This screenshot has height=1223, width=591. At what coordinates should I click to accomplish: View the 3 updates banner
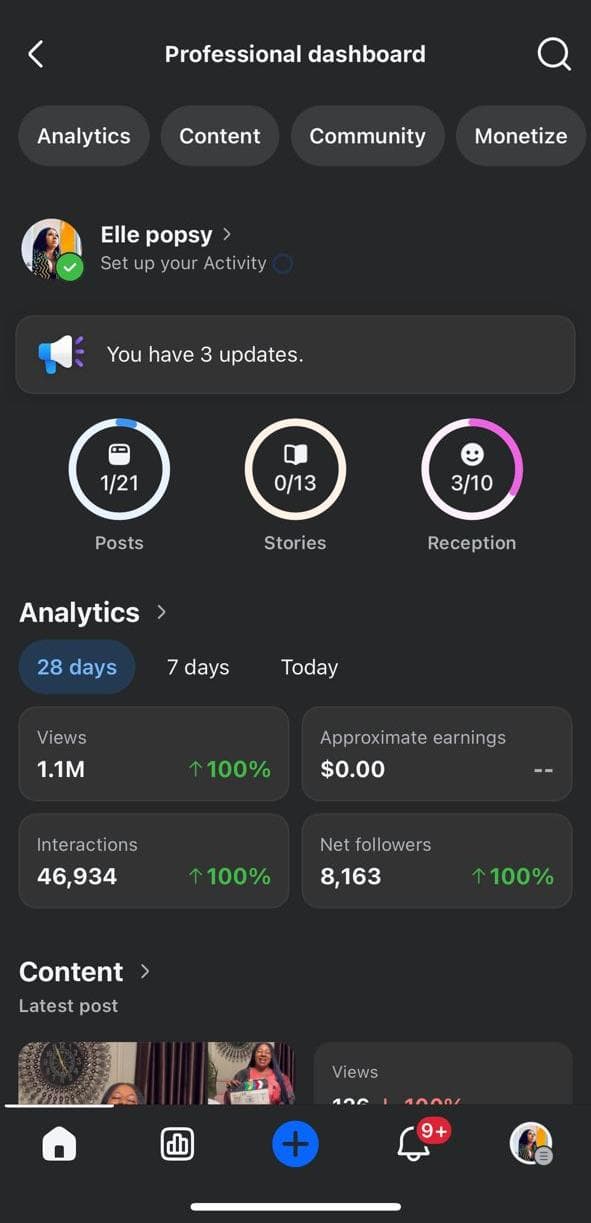point(295,354)
